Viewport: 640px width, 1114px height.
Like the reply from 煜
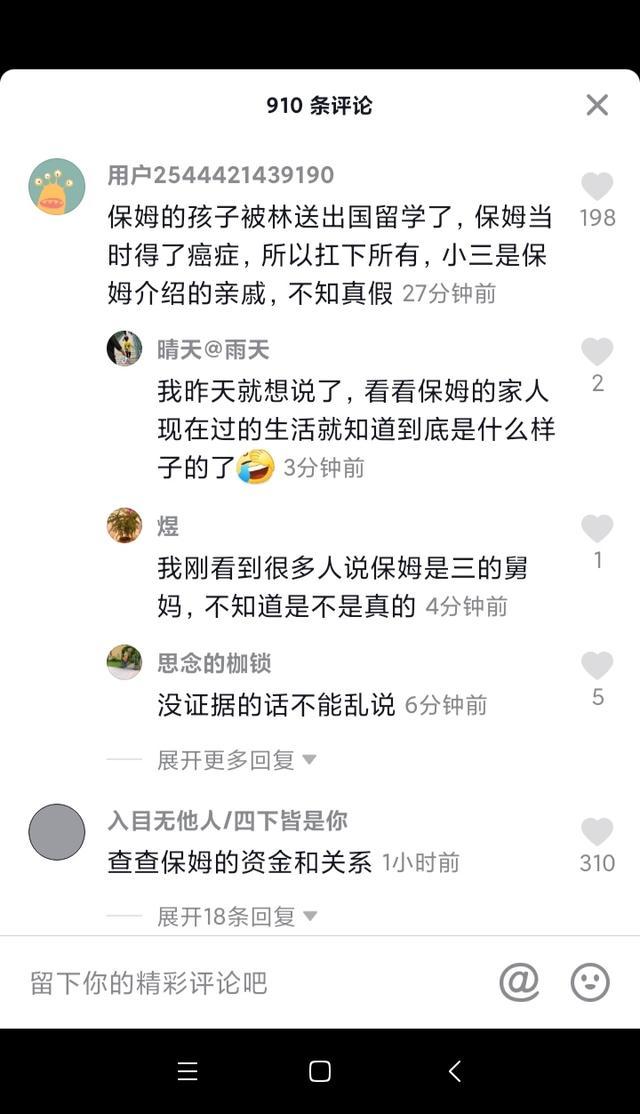597,529
